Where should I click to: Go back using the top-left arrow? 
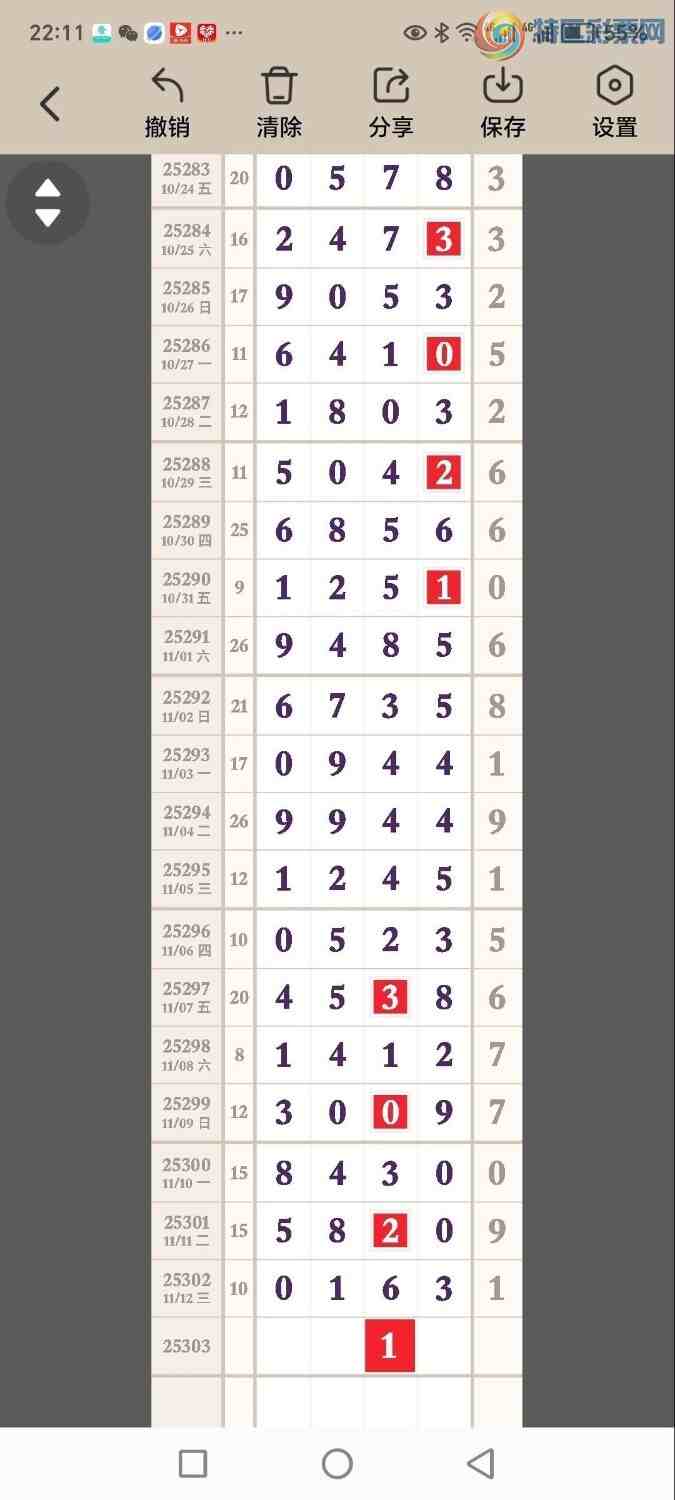point(50,103)
